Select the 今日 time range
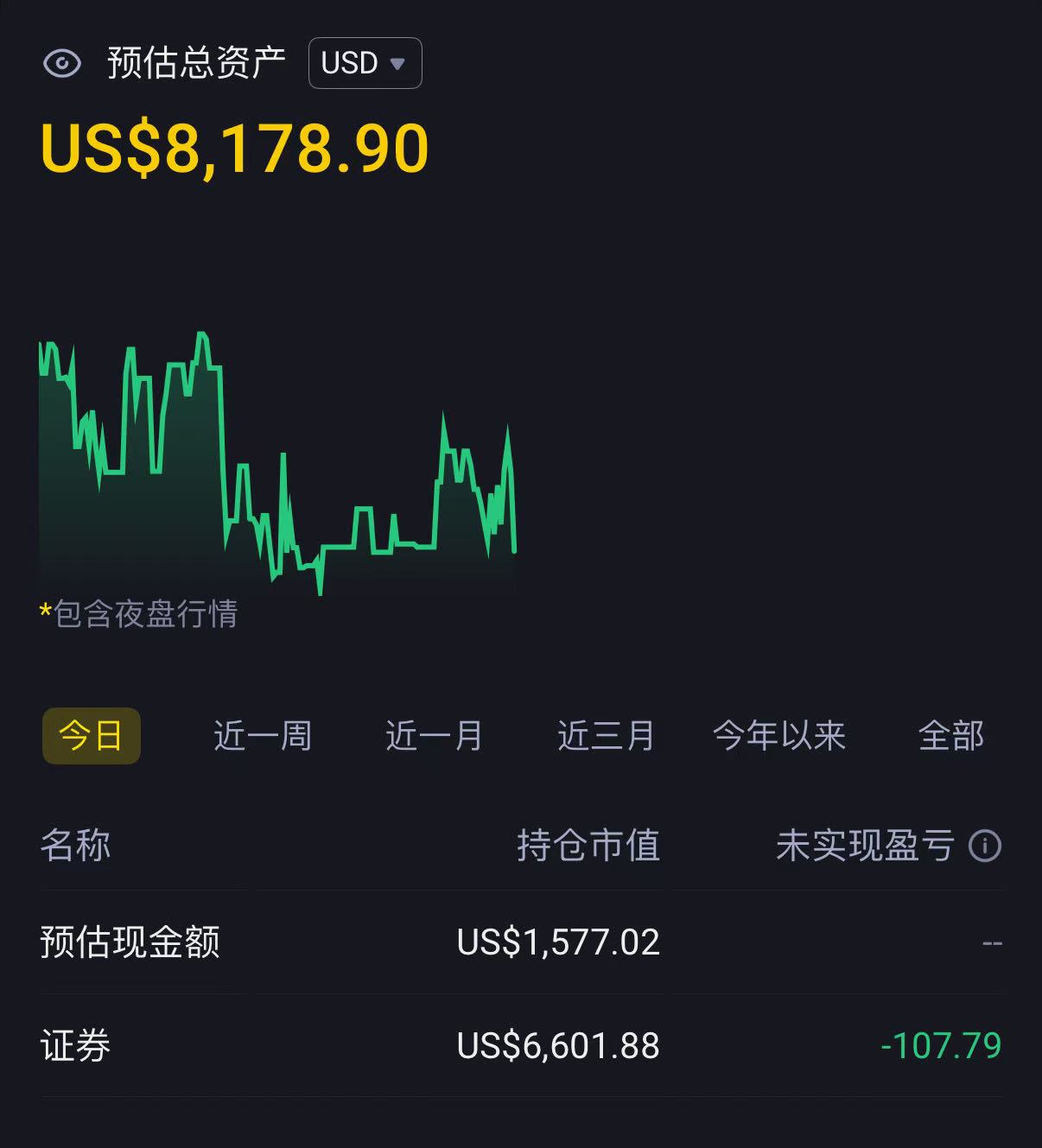 point(91,736)
